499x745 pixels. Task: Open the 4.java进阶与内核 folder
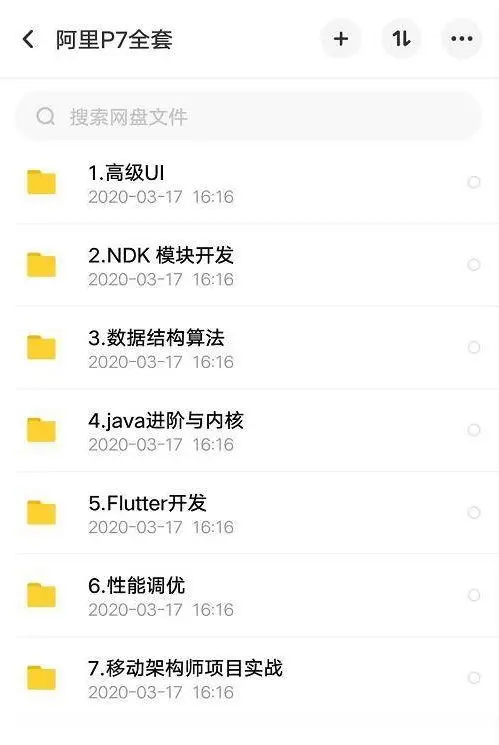(x=250, y=431)
